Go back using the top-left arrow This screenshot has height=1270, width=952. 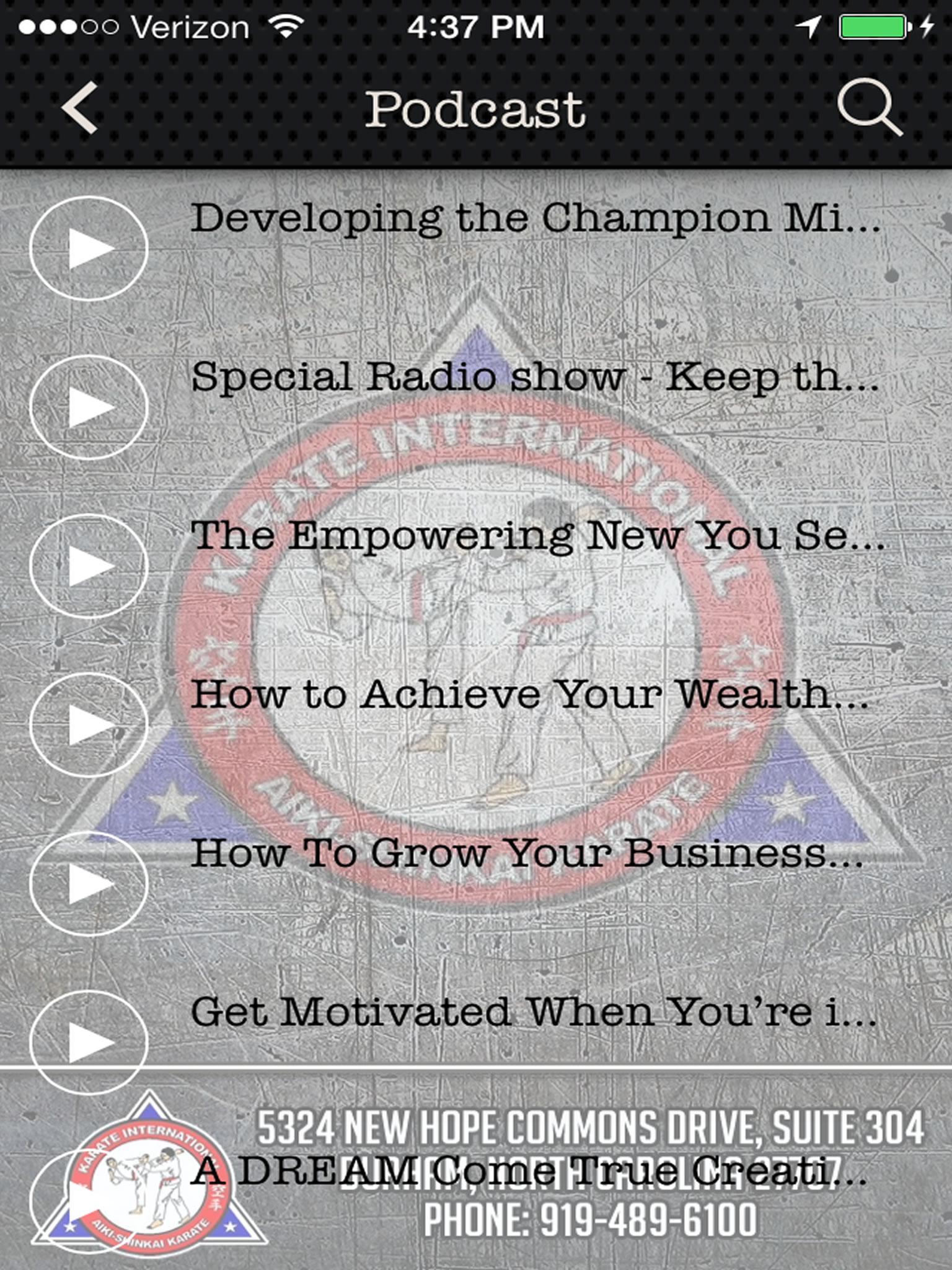coord(81,109)
